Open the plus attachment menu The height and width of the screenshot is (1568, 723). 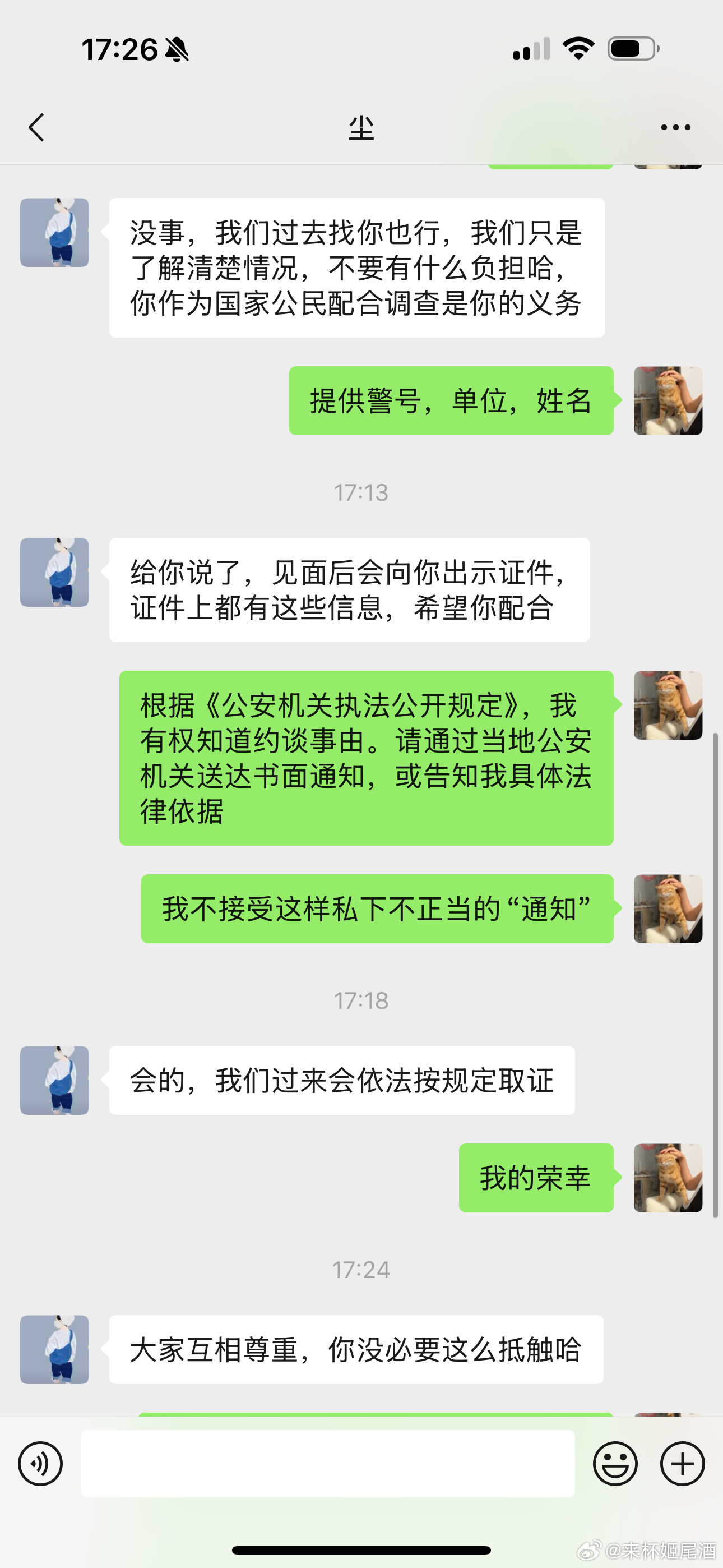coord(682,1463)
